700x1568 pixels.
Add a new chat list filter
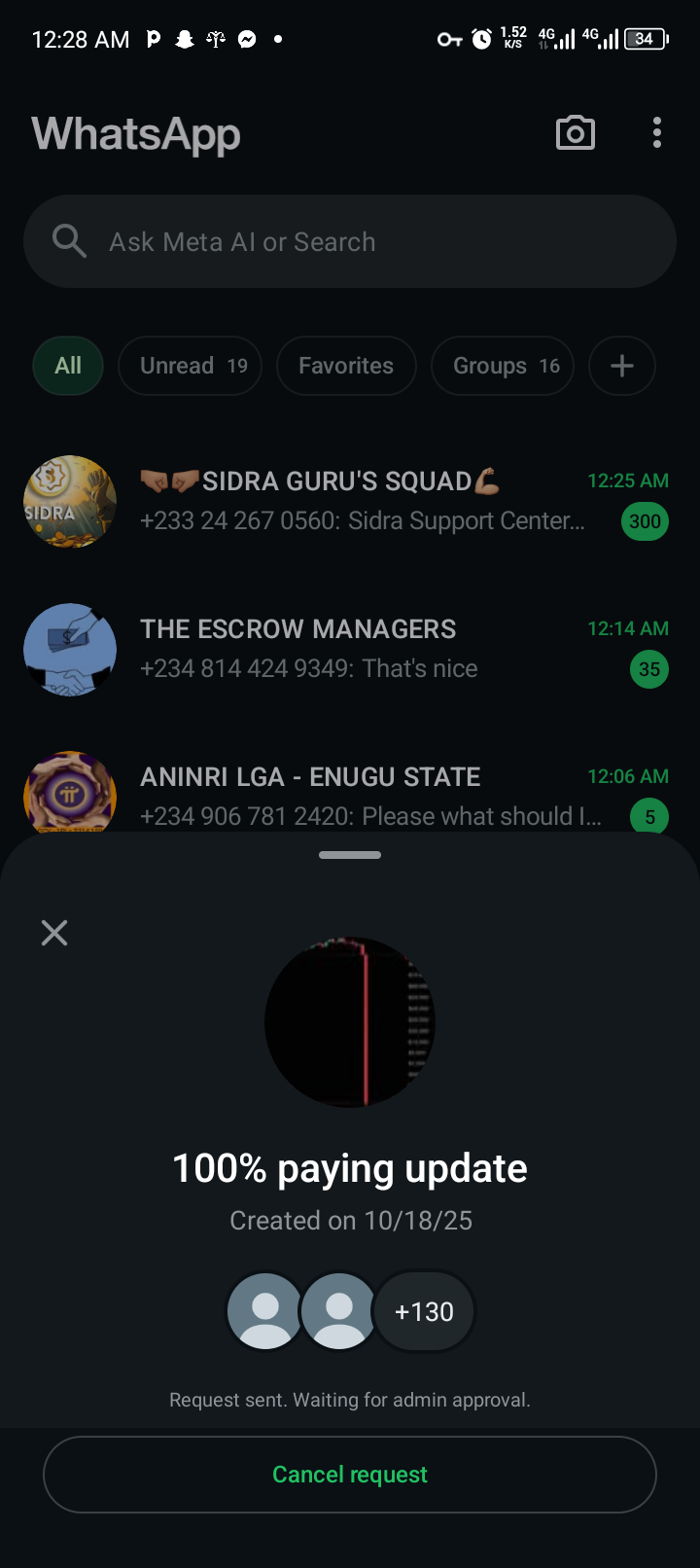[622, 366]
